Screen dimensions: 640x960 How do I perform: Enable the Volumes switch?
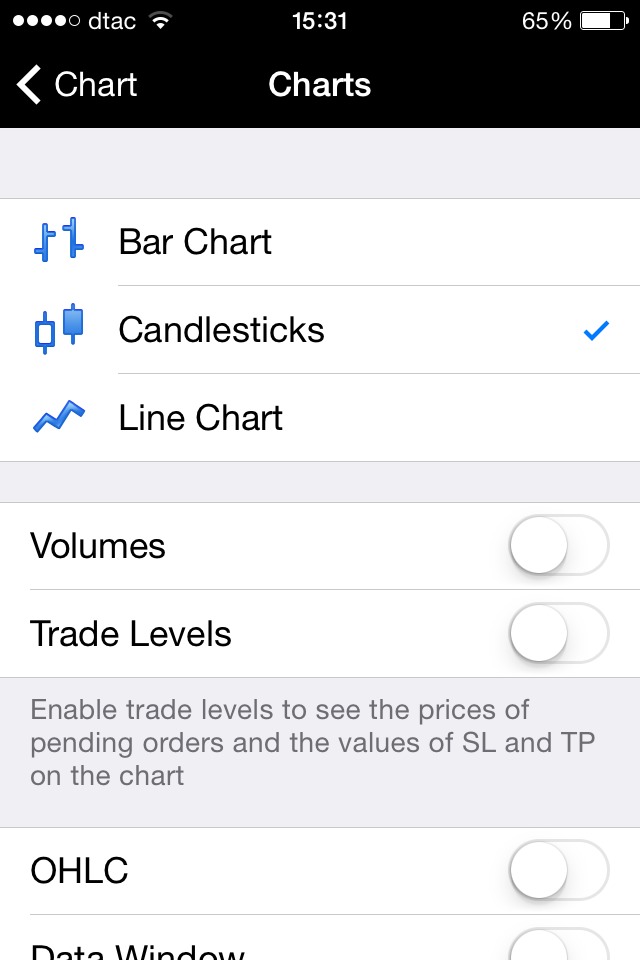click(559, 546)
